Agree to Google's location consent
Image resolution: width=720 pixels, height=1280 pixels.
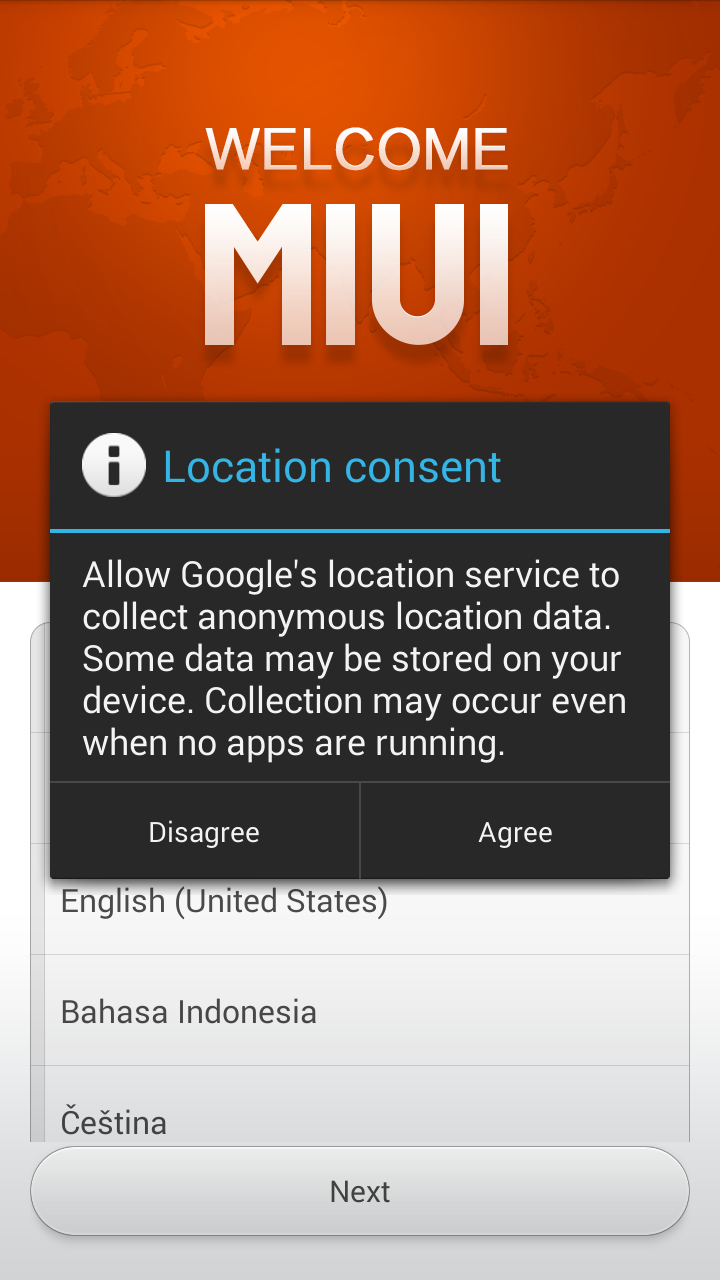(515, 832)
